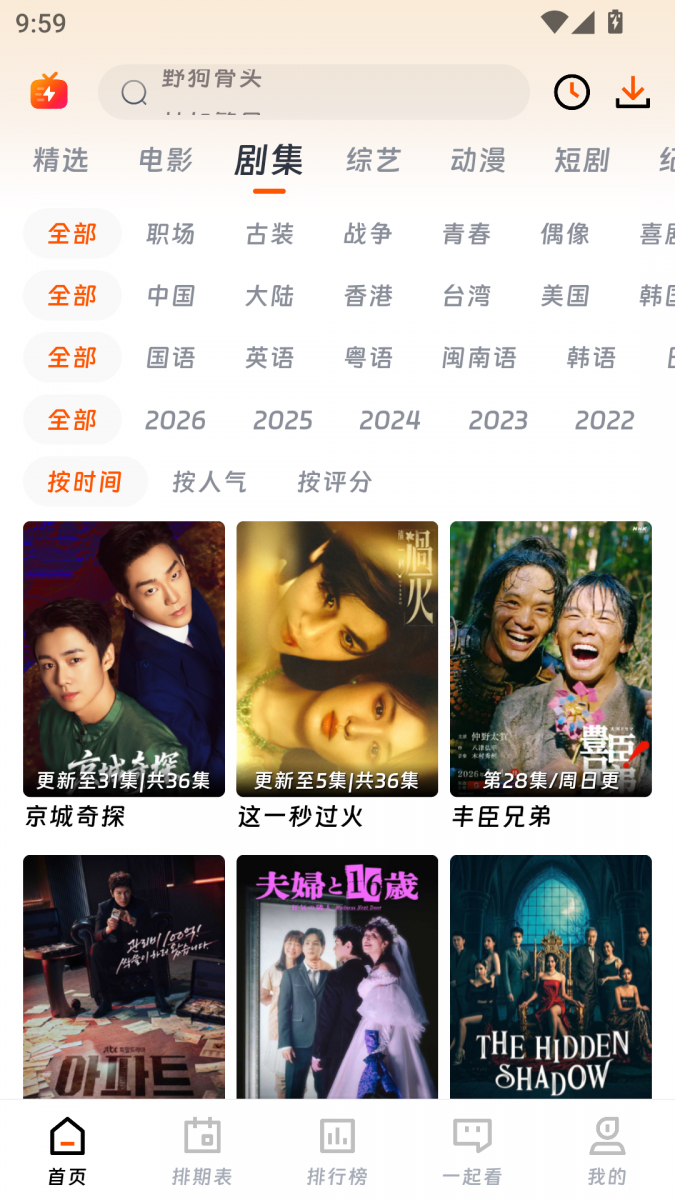
Task: Open the 一起看 tab
Action: [472, 1151]
